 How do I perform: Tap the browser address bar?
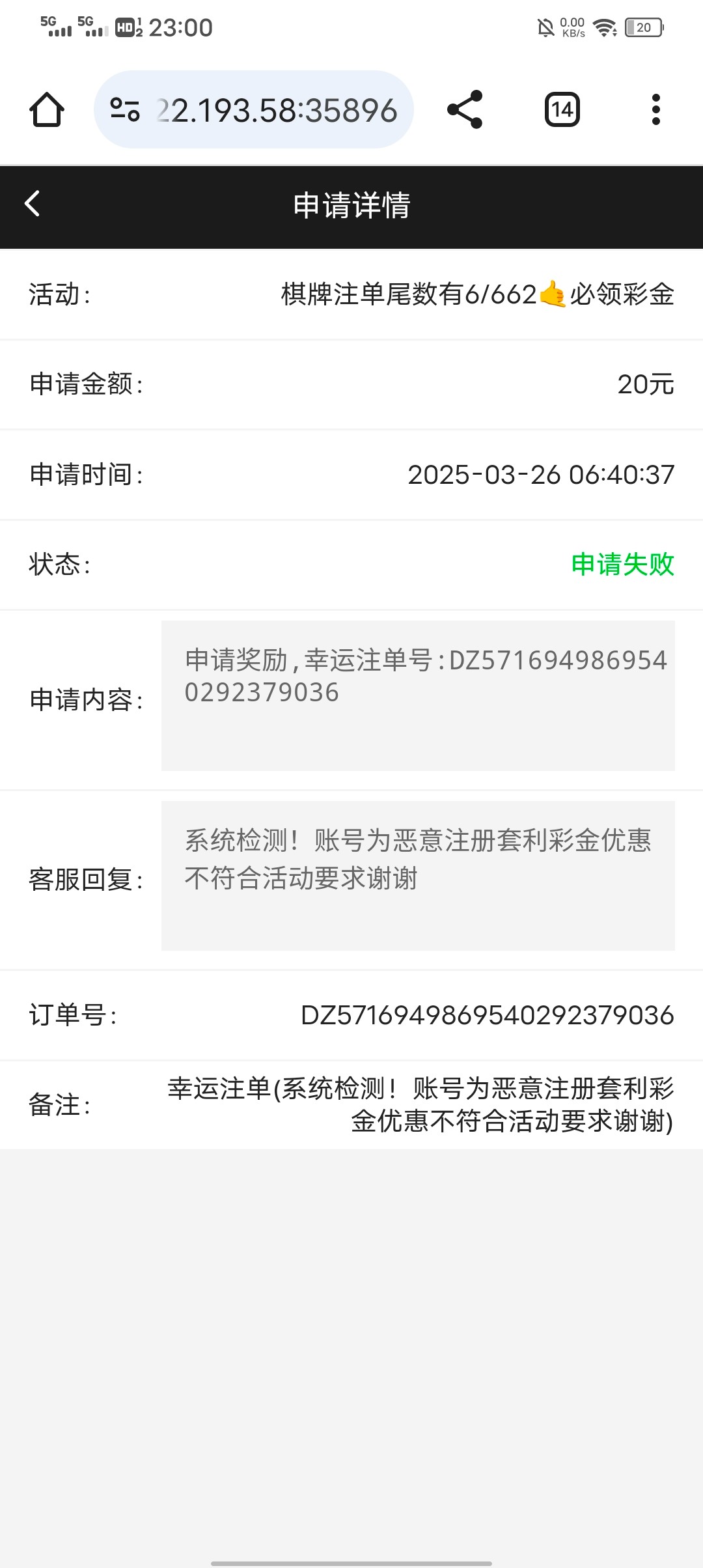click(276, 110)
